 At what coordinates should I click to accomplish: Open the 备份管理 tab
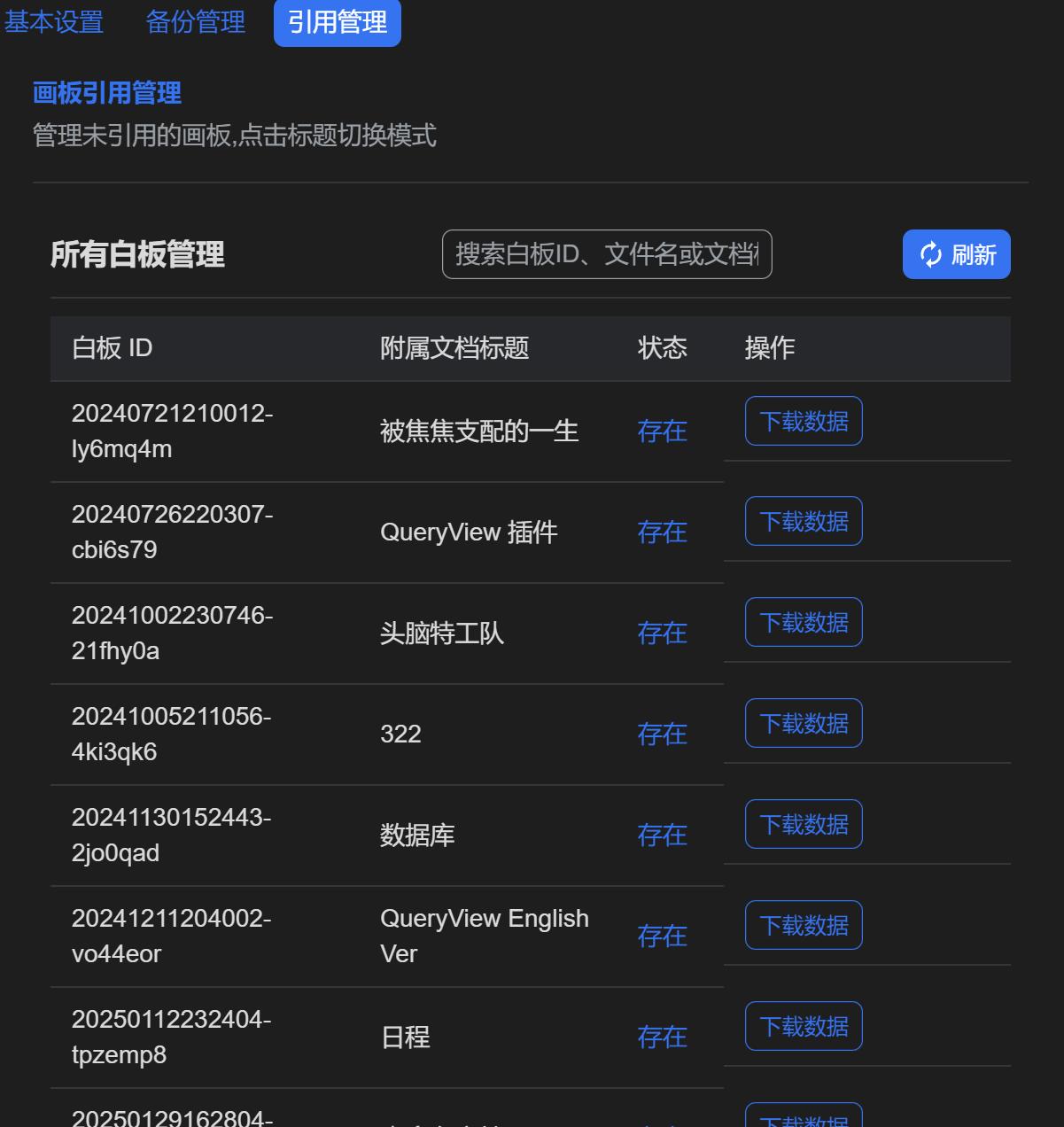tap(196, 22)
